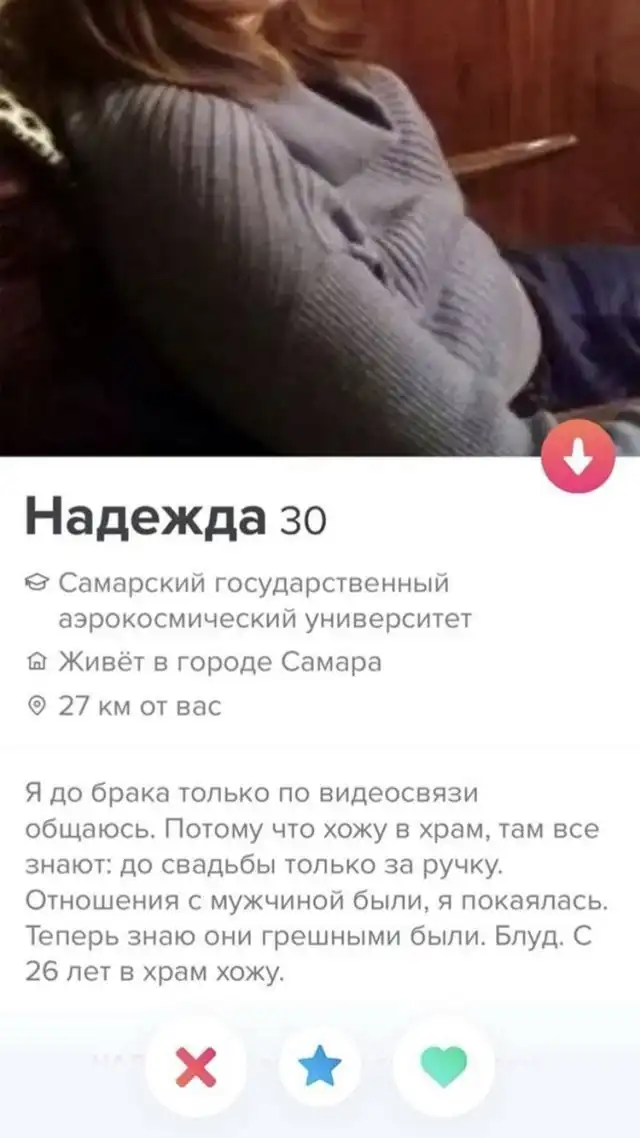This screenshot has height=1138, width=640.
Task: Like Надежда with the green heart button
Action: click(443, 1069)
